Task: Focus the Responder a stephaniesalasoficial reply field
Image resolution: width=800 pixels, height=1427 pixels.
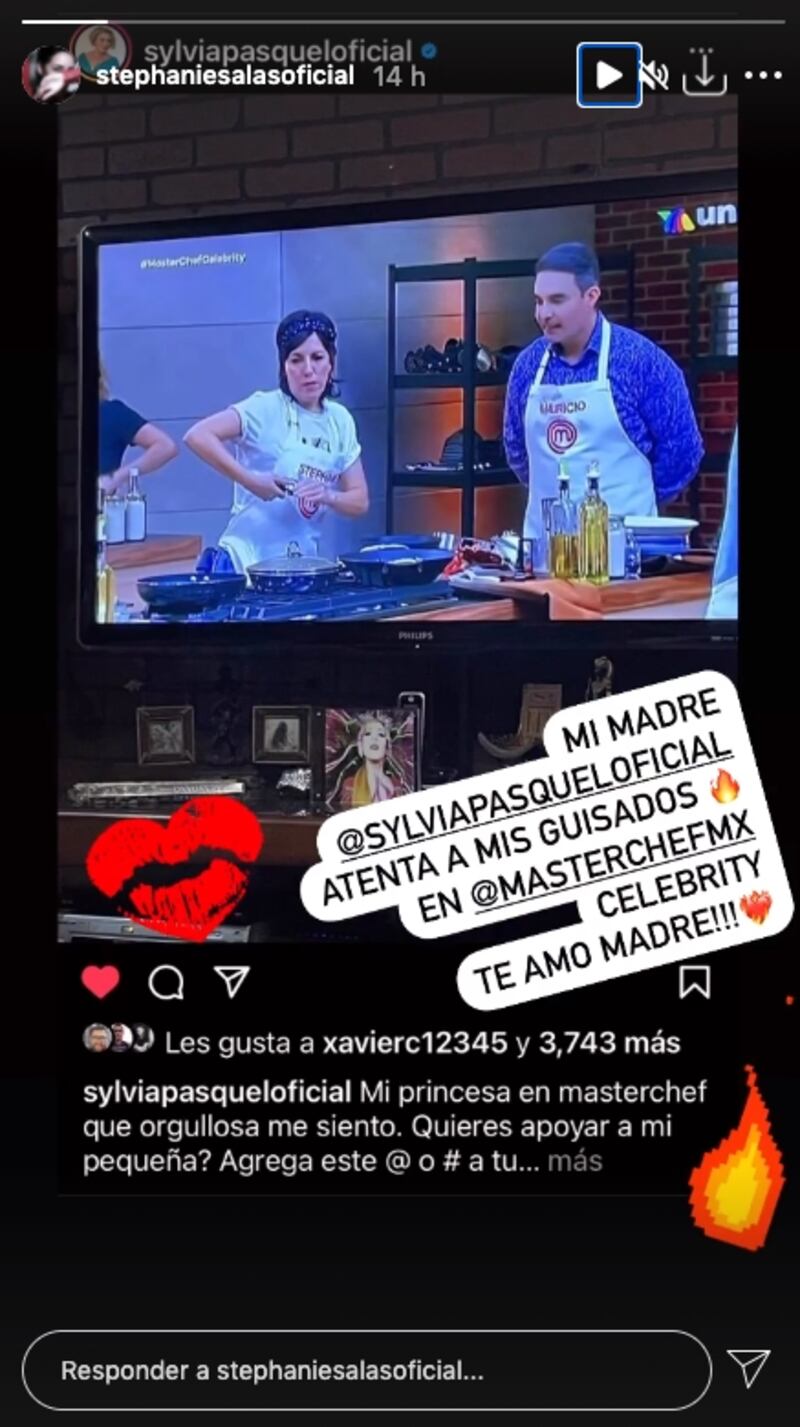Action: coord(366,1370)
